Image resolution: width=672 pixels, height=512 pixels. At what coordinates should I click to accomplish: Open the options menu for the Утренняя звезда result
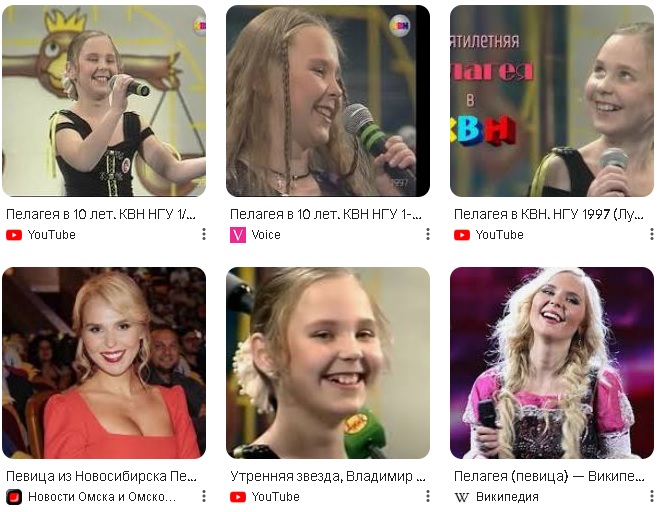428,497
